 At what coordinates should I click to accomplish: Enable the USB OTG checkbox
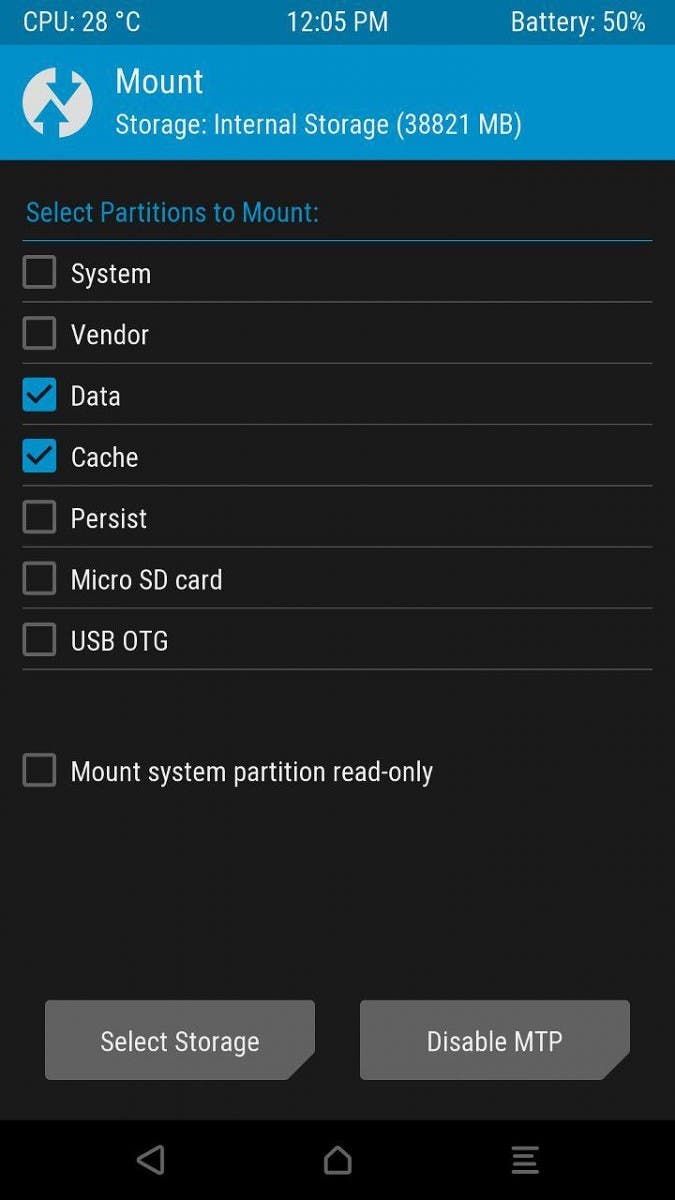[39, 640]
